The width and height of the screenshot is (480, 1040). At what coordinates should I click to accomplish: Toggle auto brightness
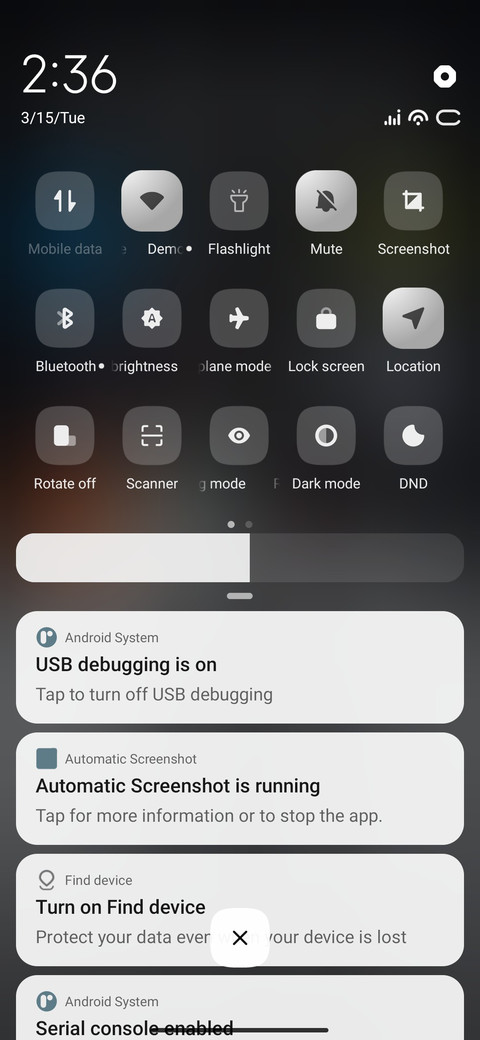coord(152,318)
